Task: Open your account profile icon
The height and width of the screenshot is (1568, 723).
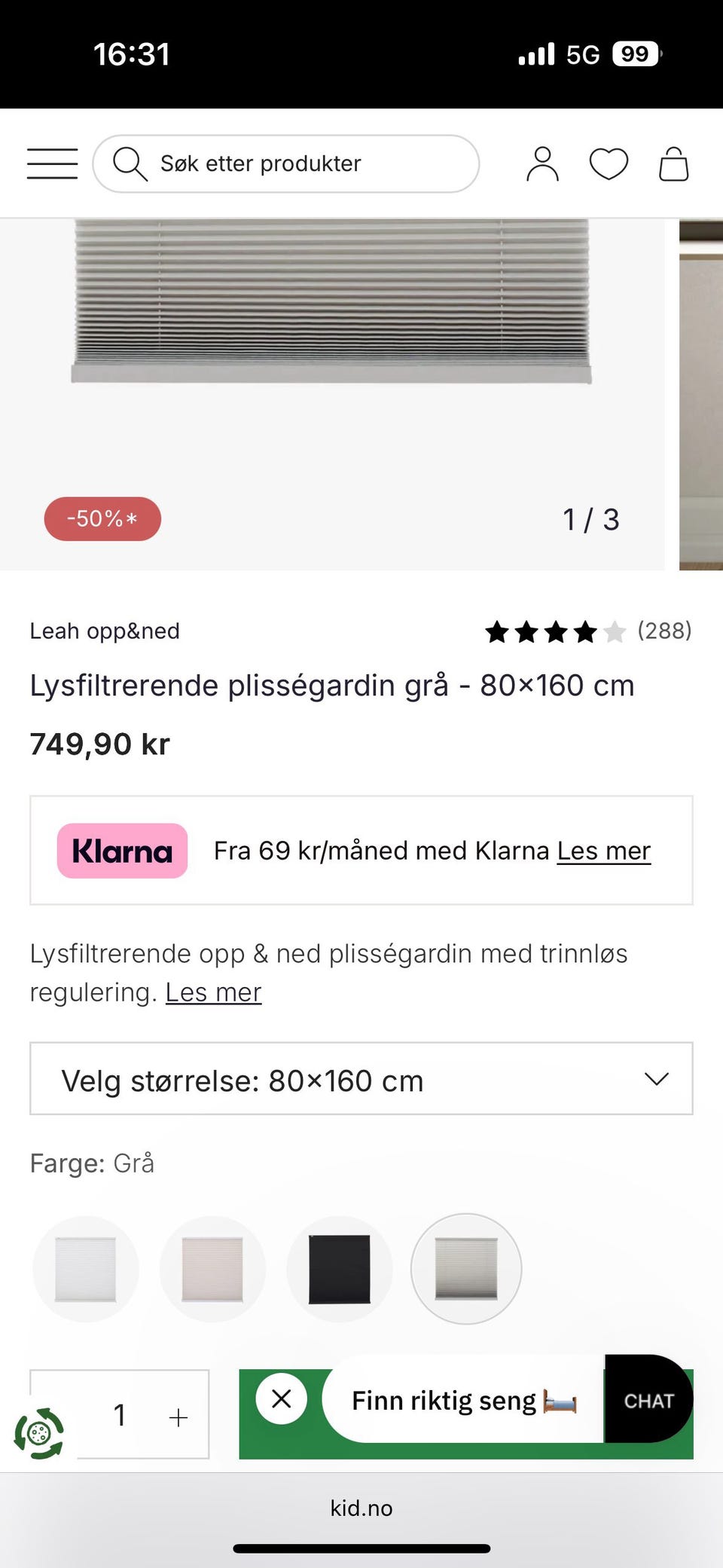Action: pos(542,164)
